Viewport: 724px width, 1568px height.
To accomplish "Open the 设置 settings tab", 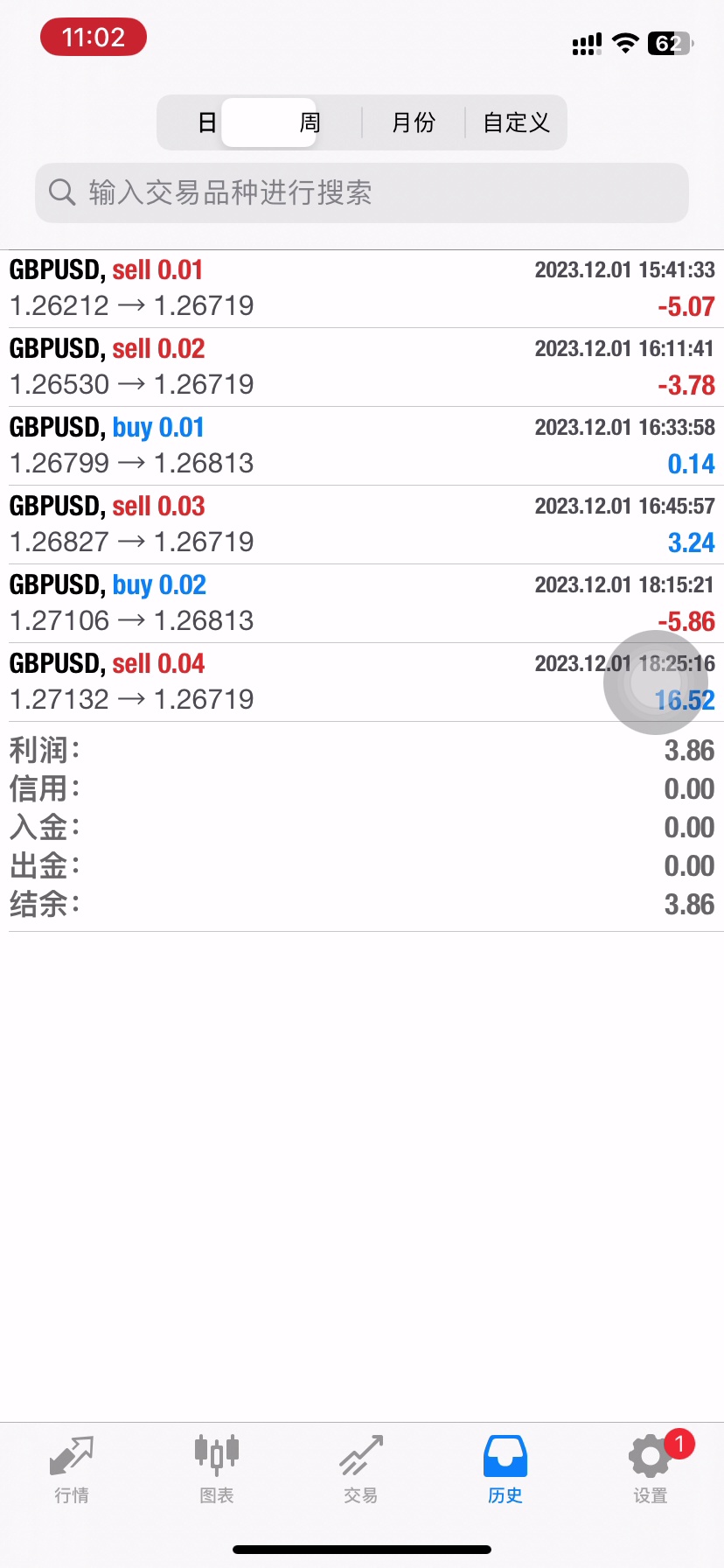I will click(651, 1470).
